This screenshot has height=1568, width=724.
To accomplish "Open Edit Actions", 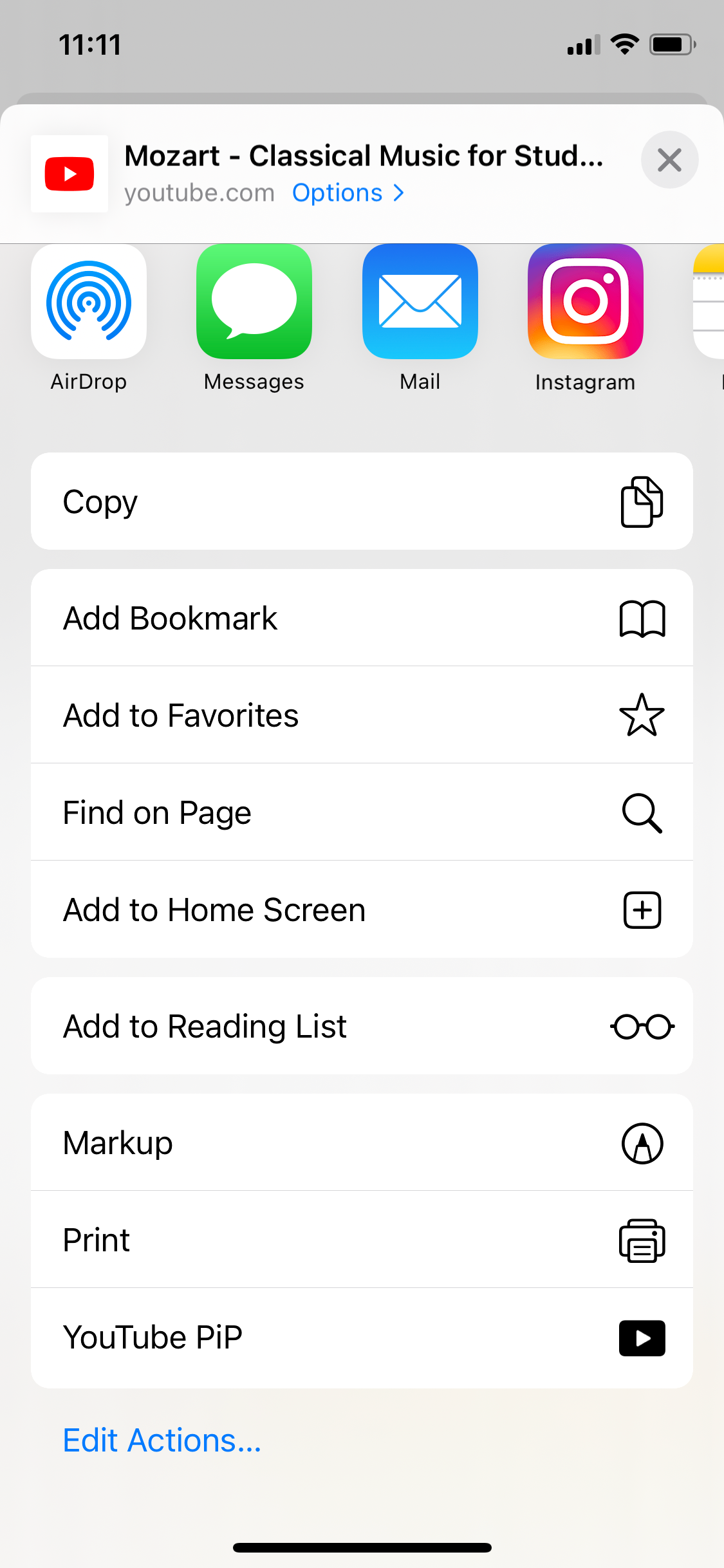I will (162, 1441).
